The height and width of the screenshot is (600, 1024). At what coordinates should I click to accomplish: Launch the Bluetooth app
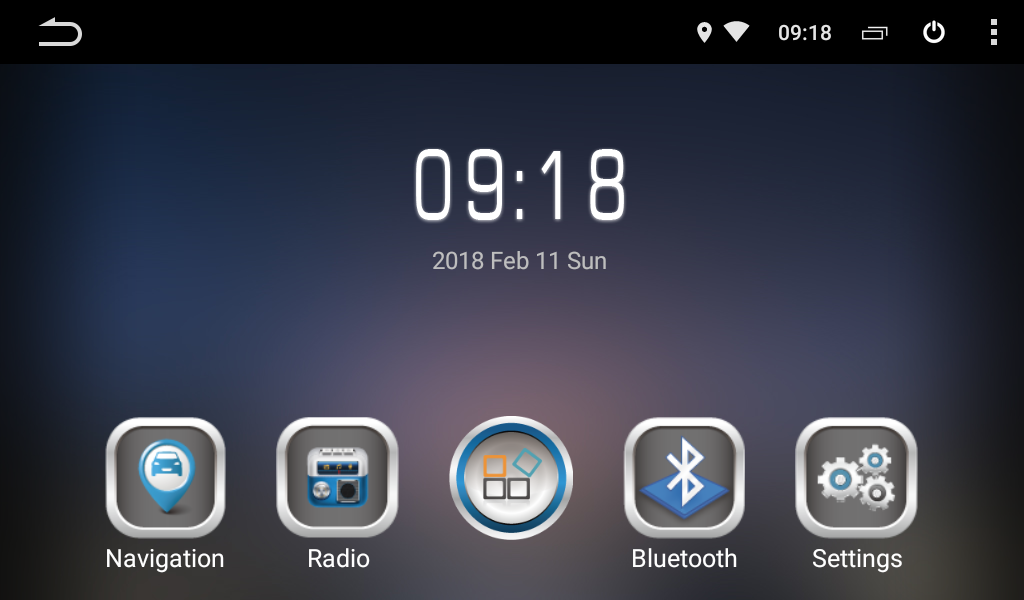pos(684,478)
